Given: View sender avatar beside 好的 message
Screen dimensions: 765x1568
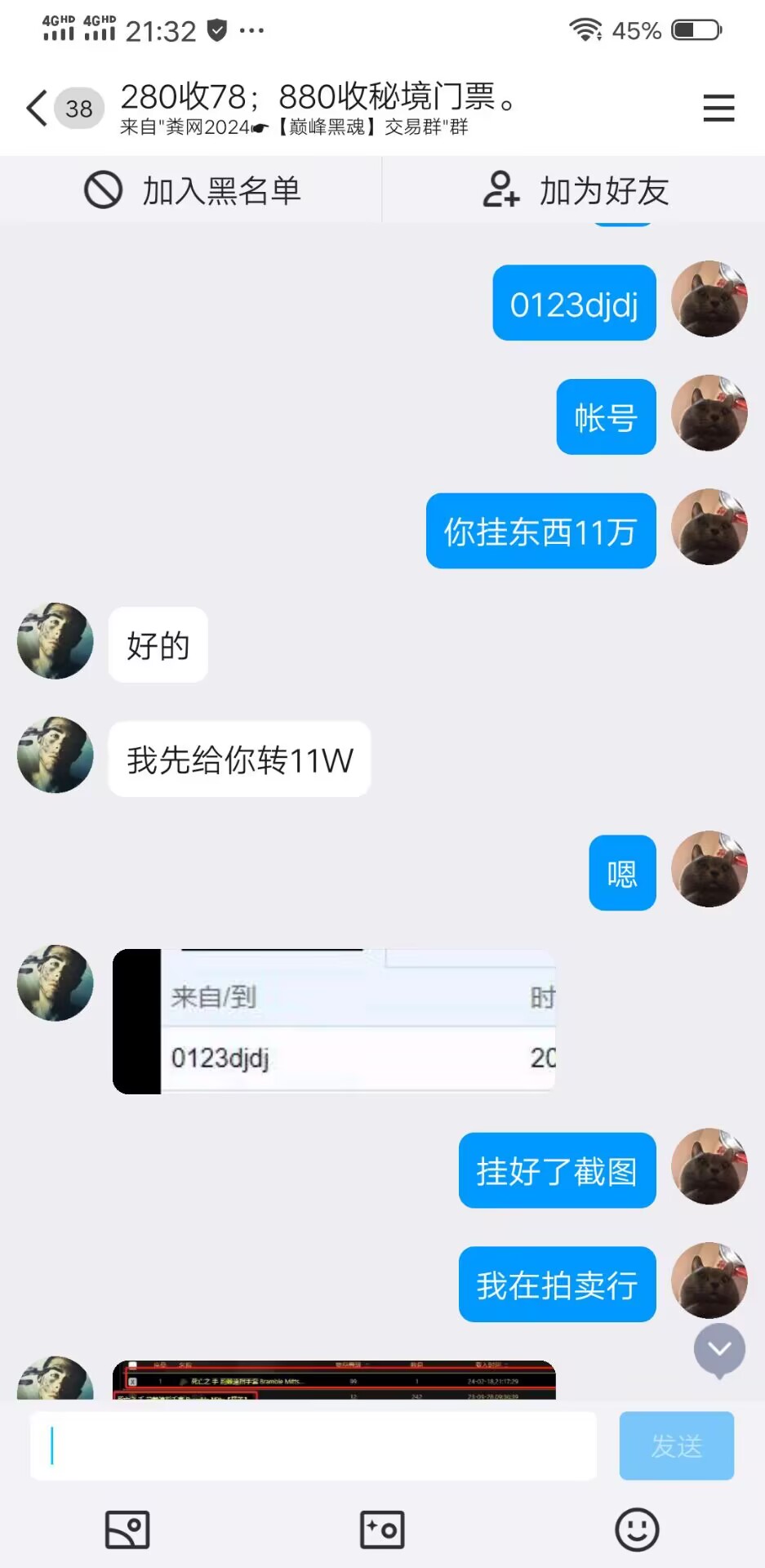Looking at the screenshot, I should (55, 641).
